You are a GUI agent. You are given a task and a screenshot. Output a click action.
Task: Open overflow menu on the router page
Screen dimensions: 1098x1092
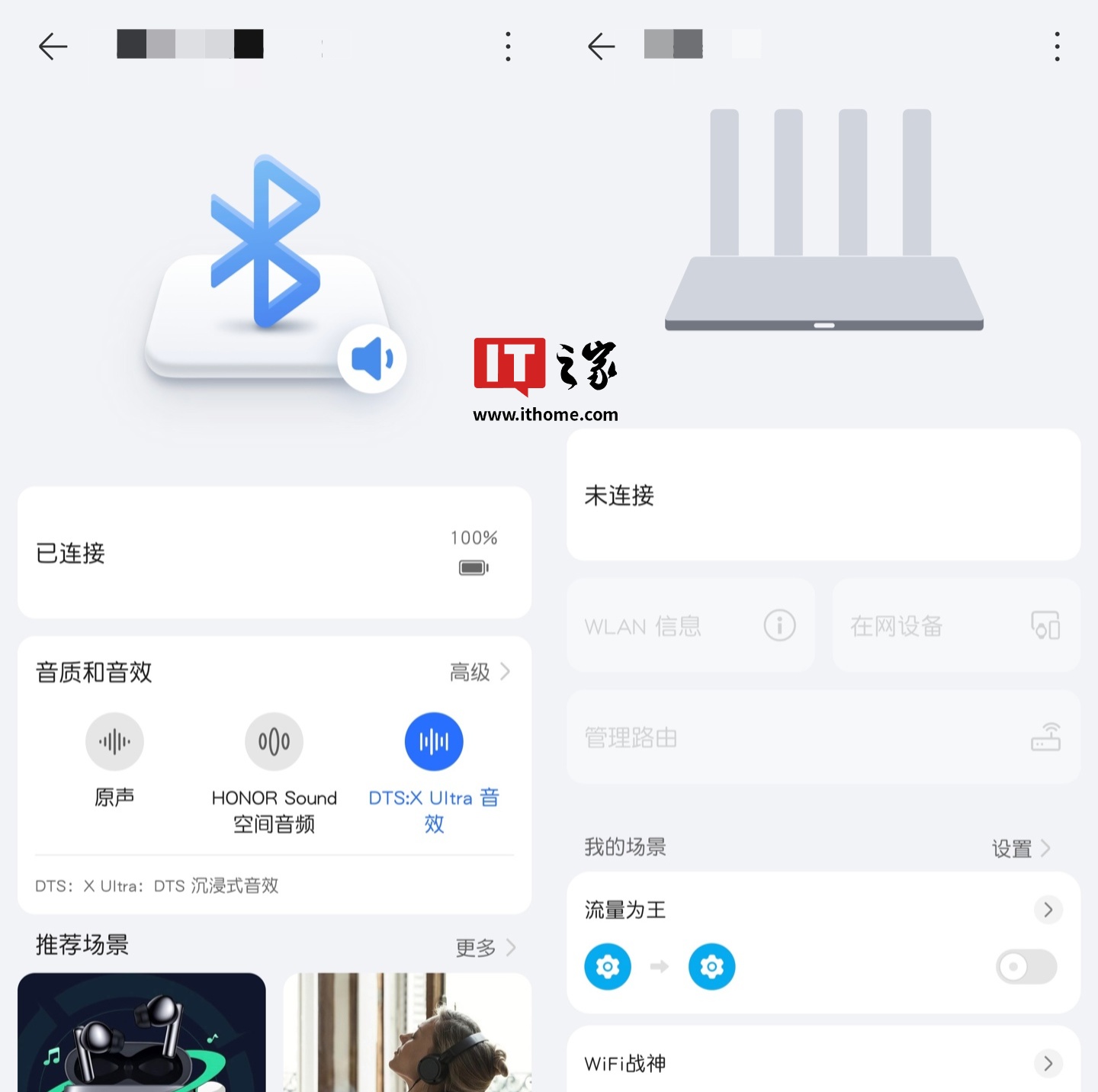[1057, 47]
